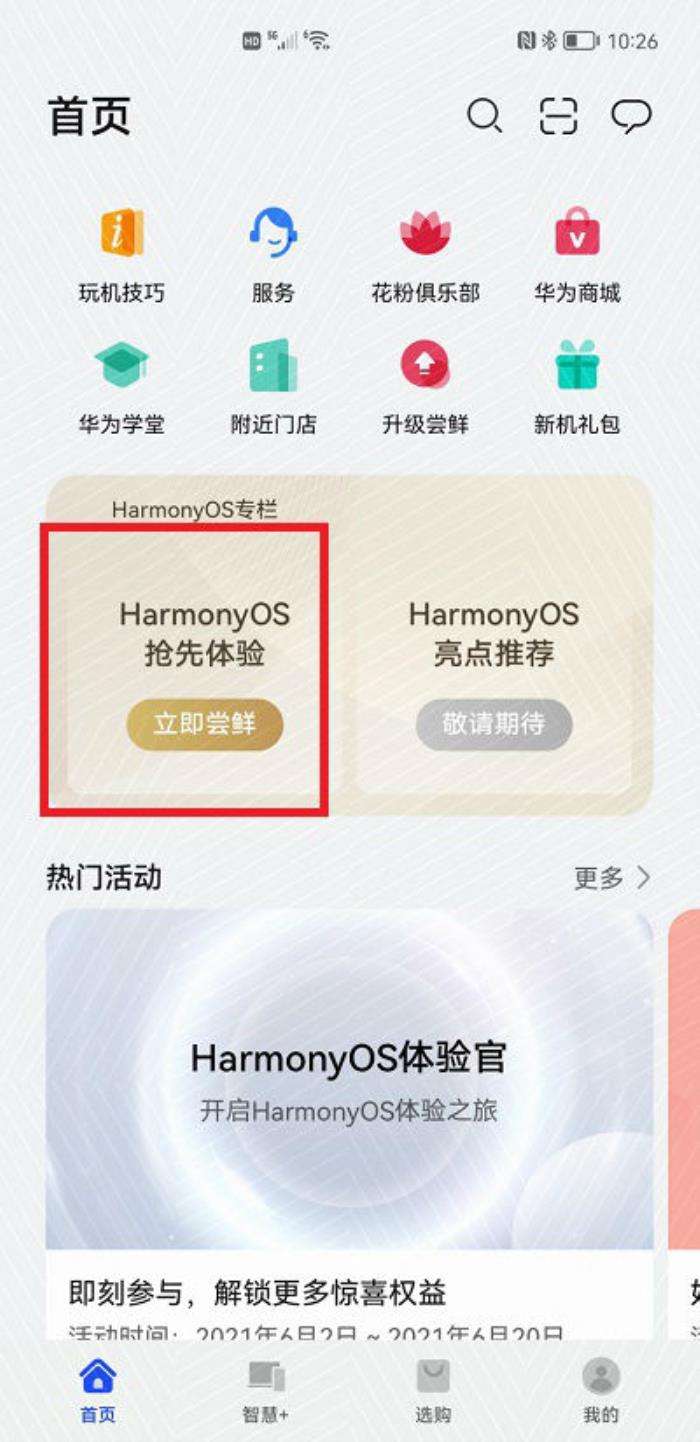Tap the 敬请期待 button
This screenshot has width=700, height=1442.
click(x=494, y=724)
